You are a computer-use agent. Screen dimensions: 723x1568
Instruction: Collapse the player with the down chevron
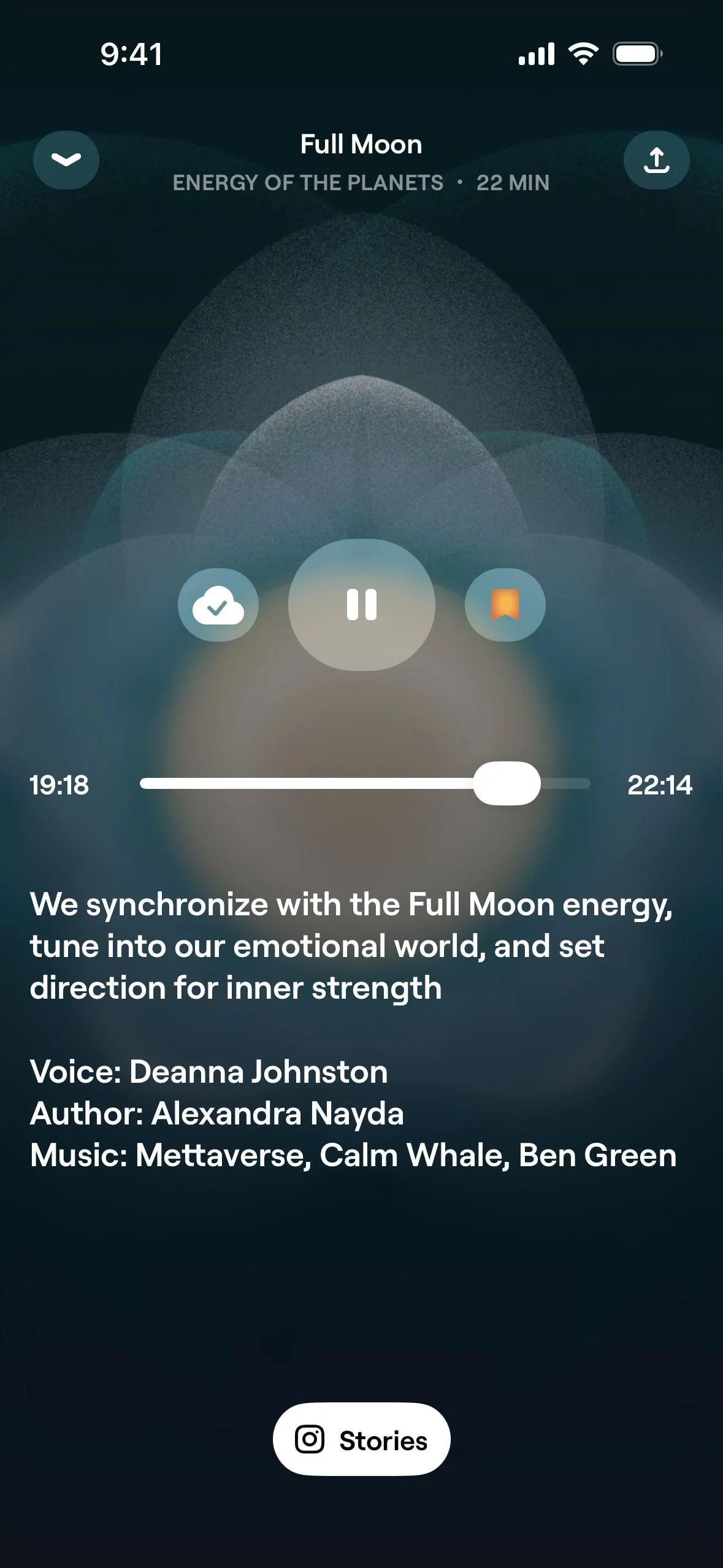coord(66,160)
